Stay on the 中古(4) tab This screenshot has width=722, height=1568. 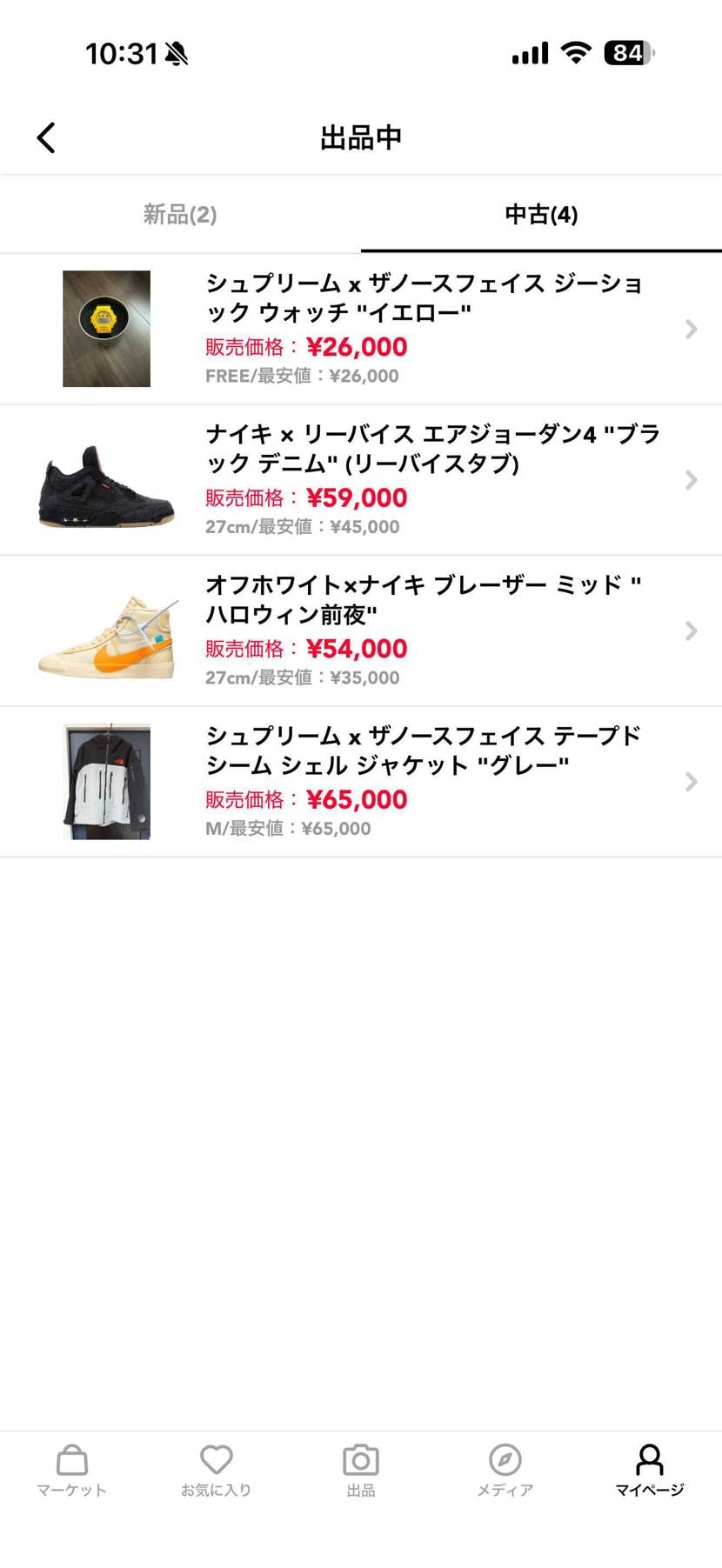click(541, 214)
